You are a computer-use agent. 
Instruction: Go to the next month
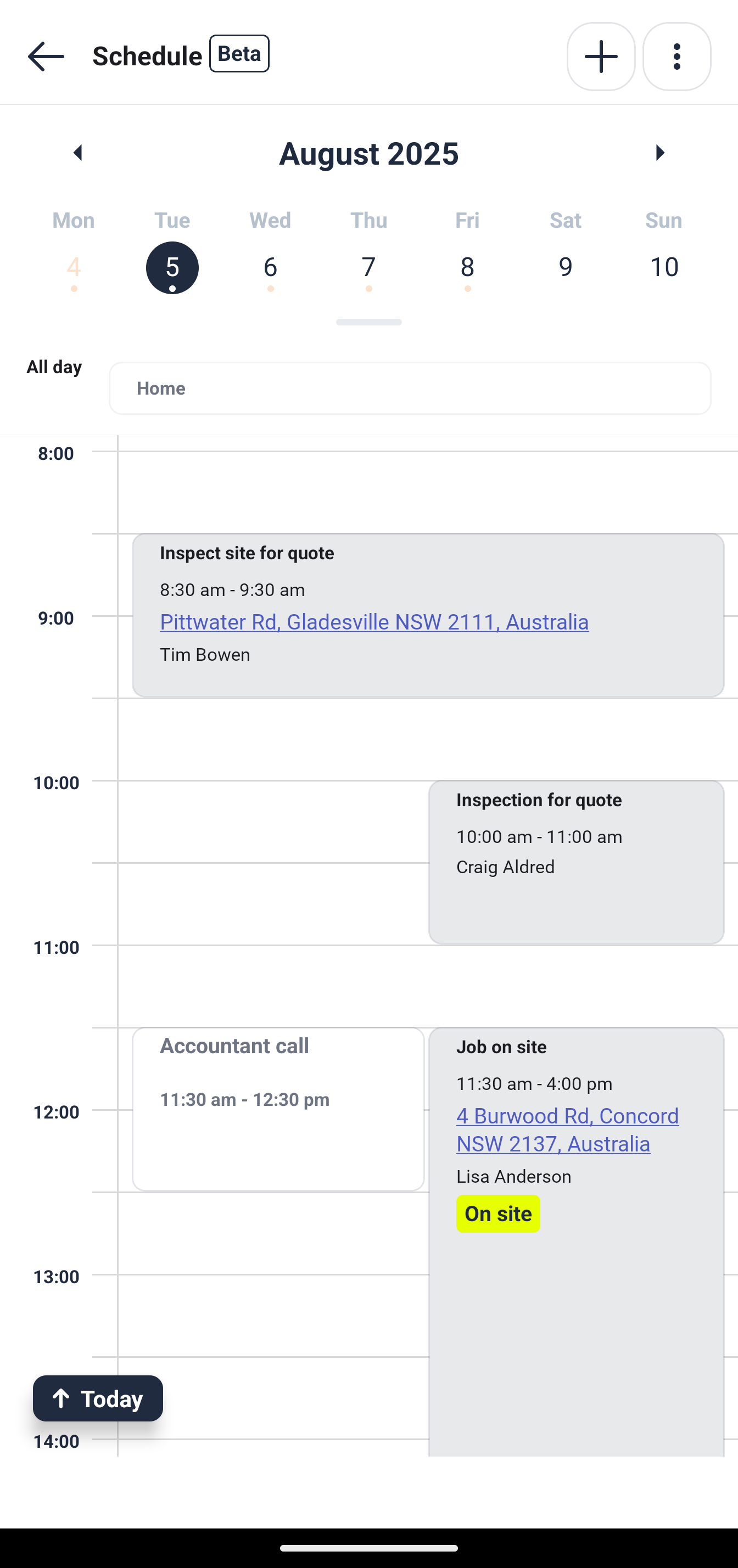[659, 152]
